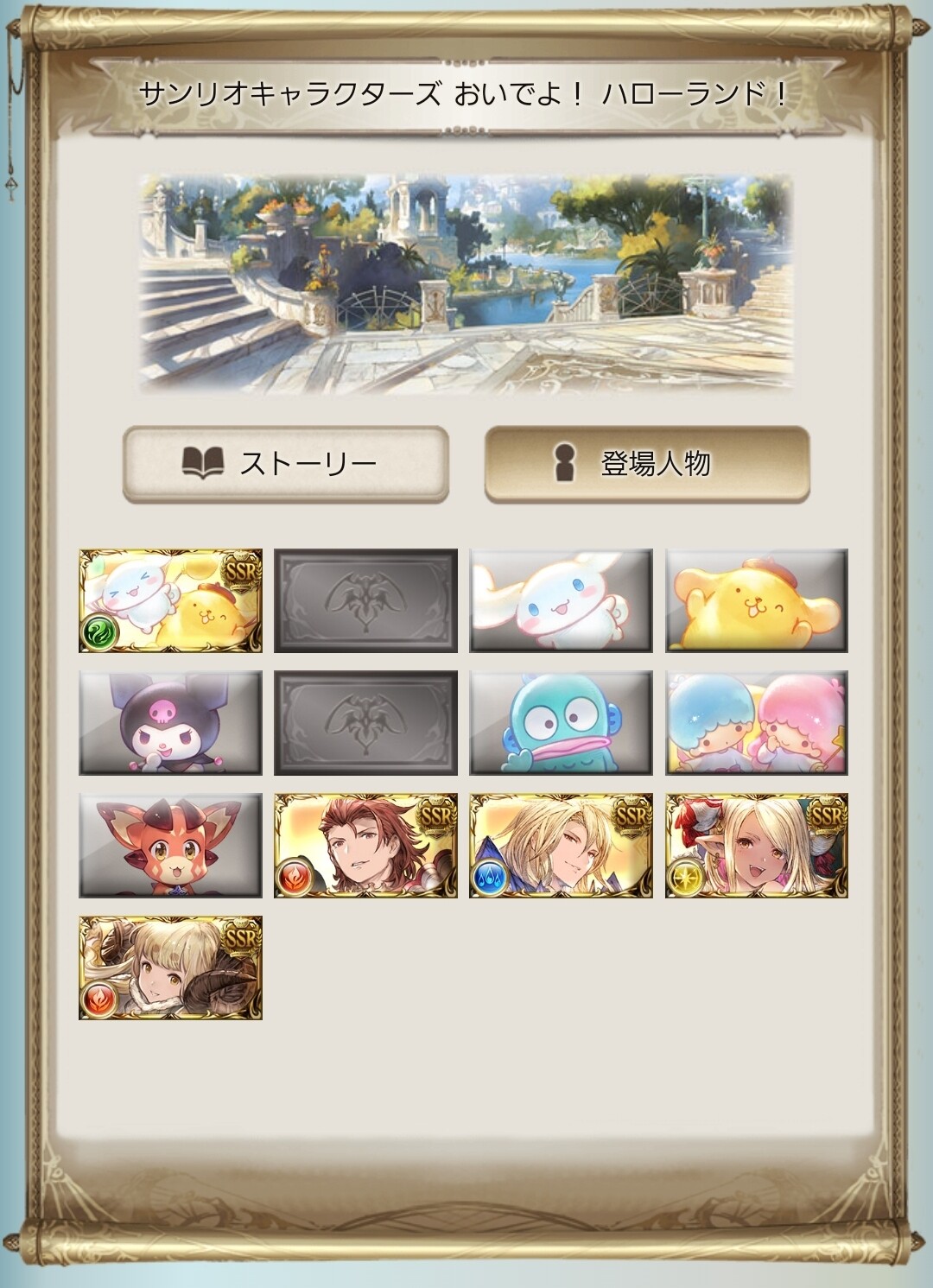
Task: Select the 登場人物 tab
Action: coord(647,463)
